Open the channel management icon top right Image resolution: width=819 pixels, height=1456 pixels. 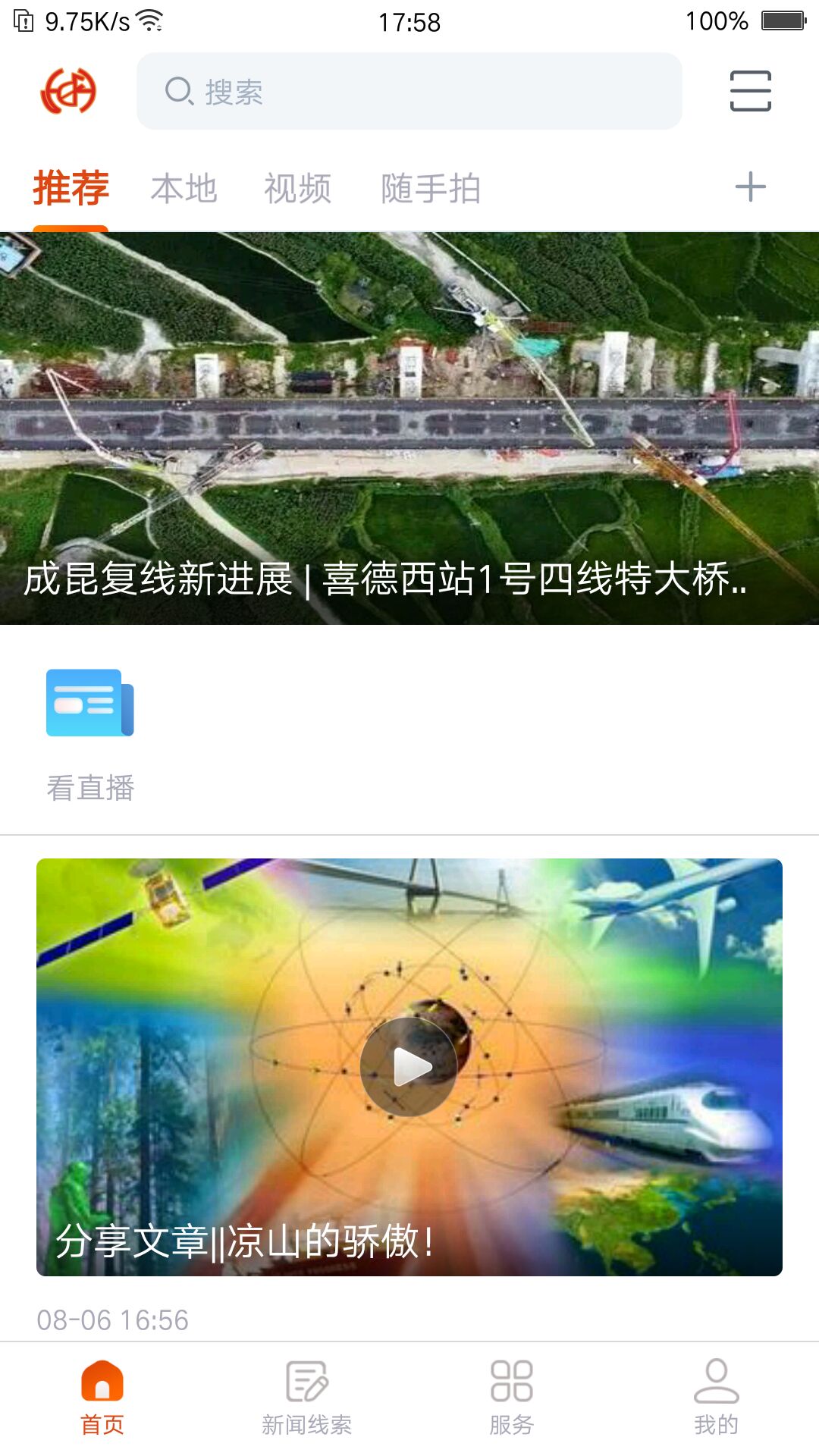point(749,89)
